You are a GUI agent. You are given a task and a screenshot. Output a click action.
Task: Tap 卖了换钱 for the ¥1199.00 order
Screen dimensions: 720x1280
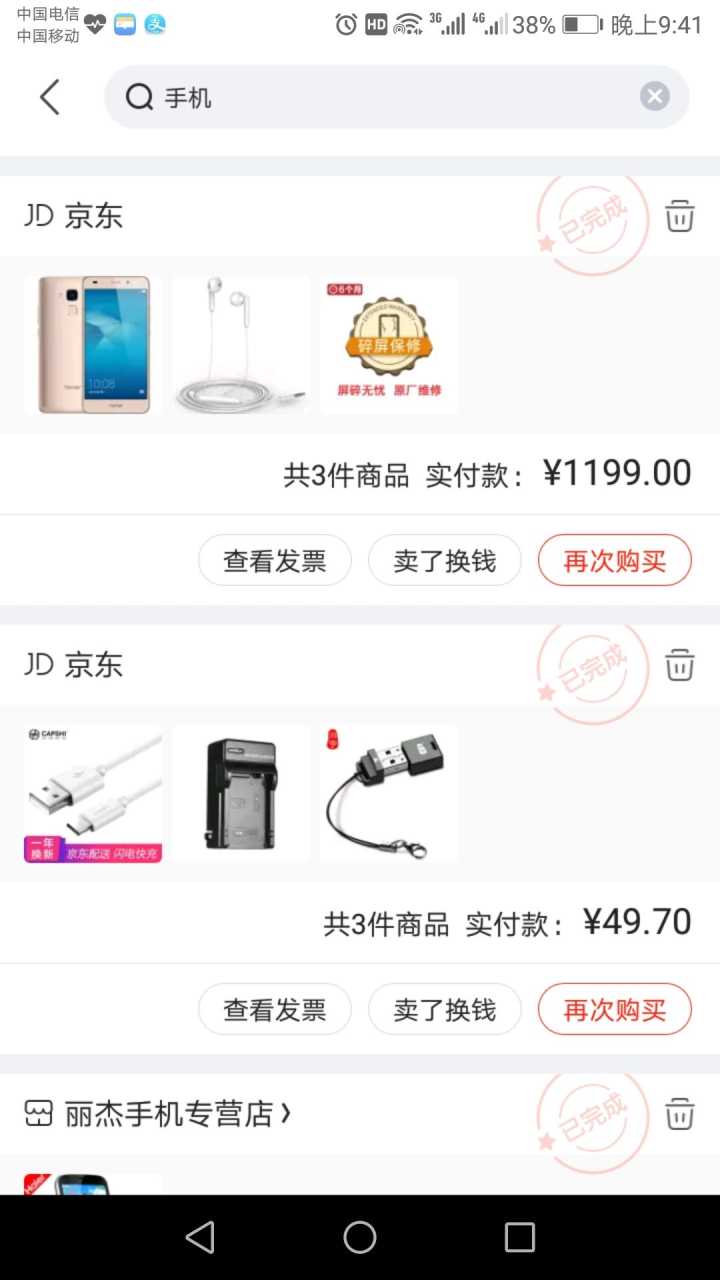pyautogui.click(x=445, y=560)
